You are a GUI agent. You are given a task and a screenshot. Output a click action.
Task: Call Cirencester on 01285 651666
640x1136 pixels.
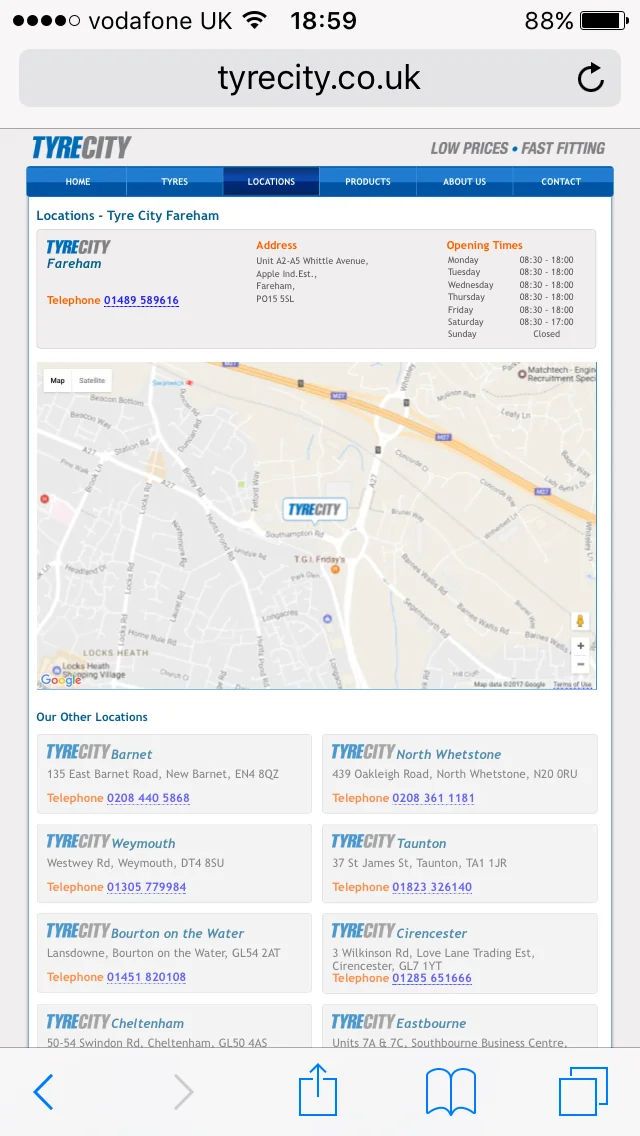tap(432, 979)
